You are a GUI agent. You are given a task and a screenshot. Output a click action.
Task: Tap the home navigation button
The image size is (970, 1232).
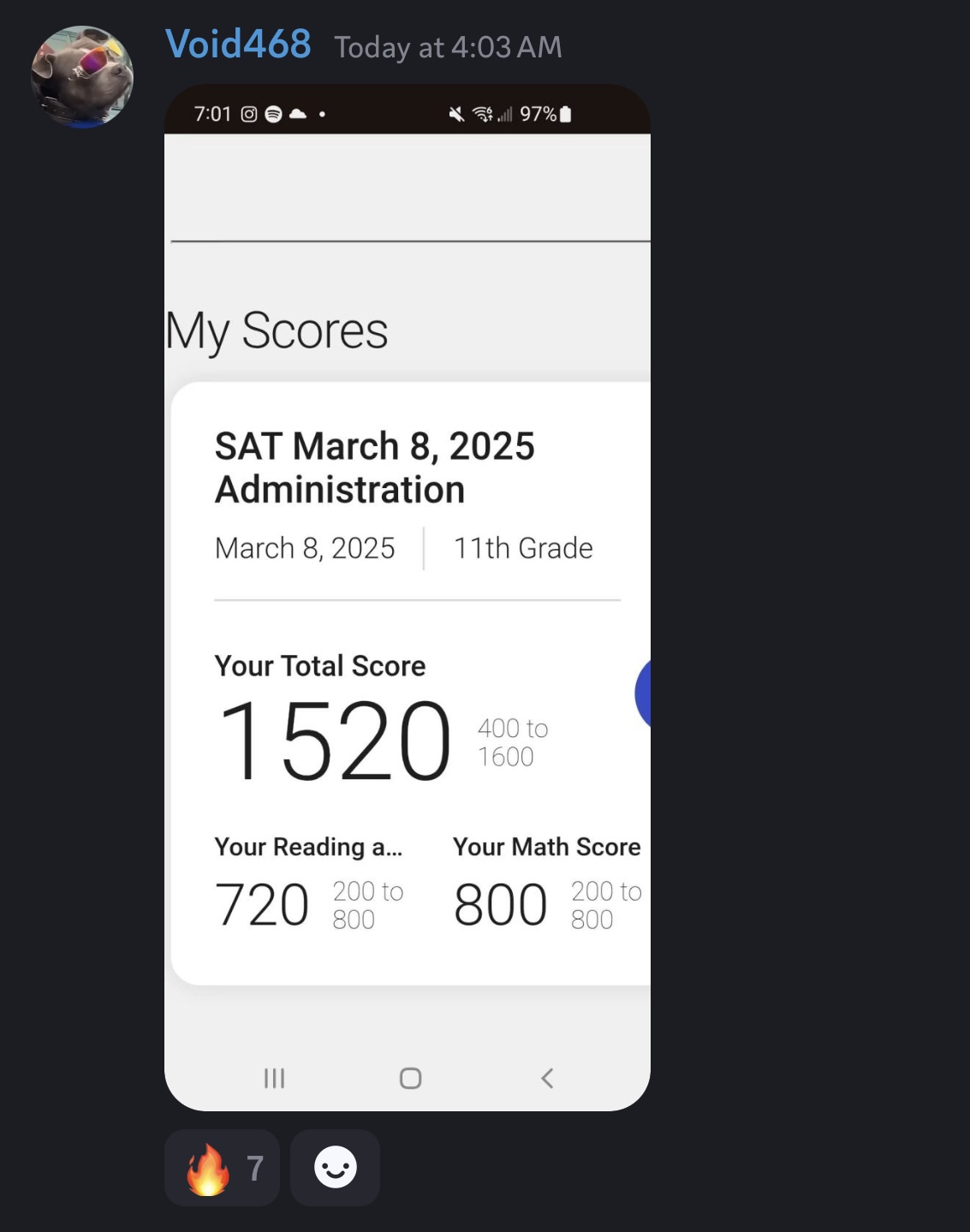[410, 1079]
